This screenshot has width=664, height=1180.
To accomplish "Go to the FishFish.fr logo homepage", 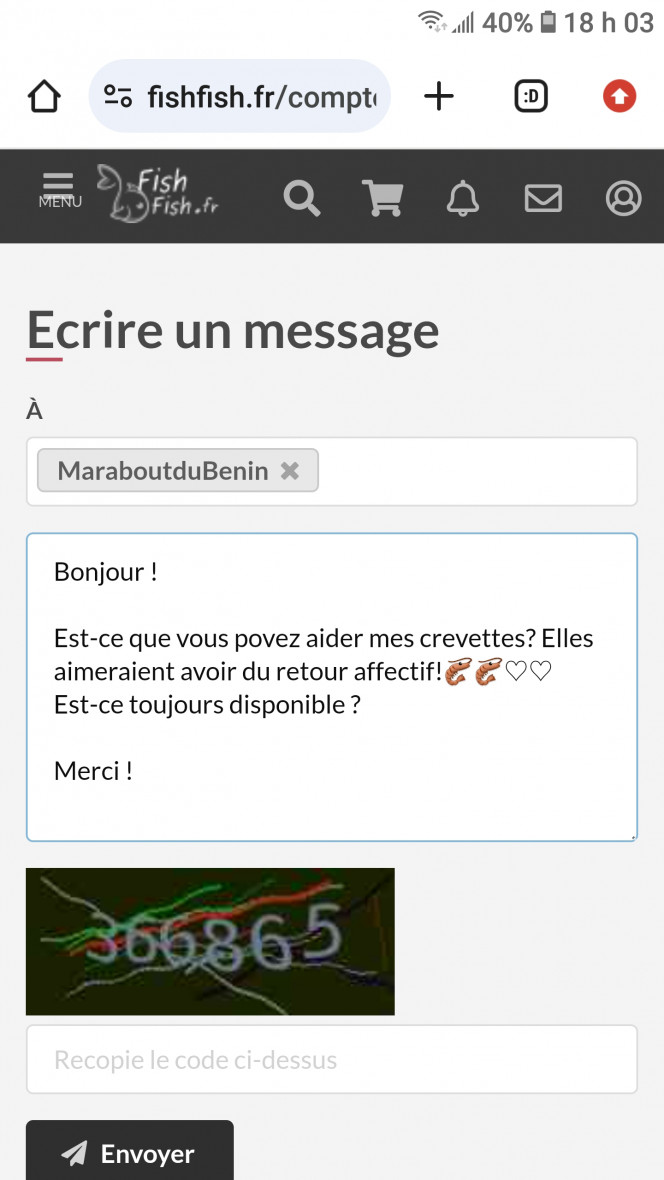I will point(157,194).
